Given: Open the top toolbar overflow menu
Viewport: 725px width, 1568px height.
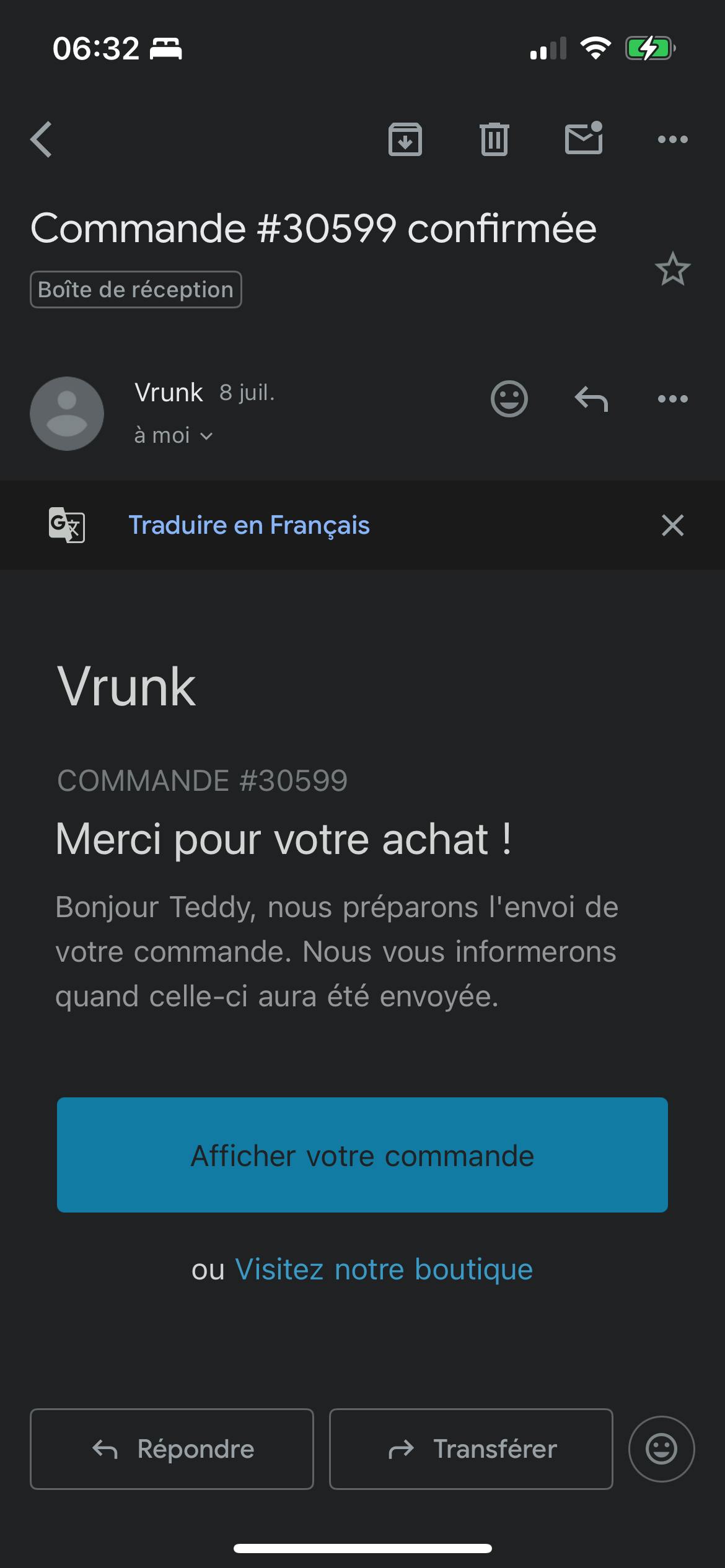Looking at the screenshot, I should pos(673,139).
